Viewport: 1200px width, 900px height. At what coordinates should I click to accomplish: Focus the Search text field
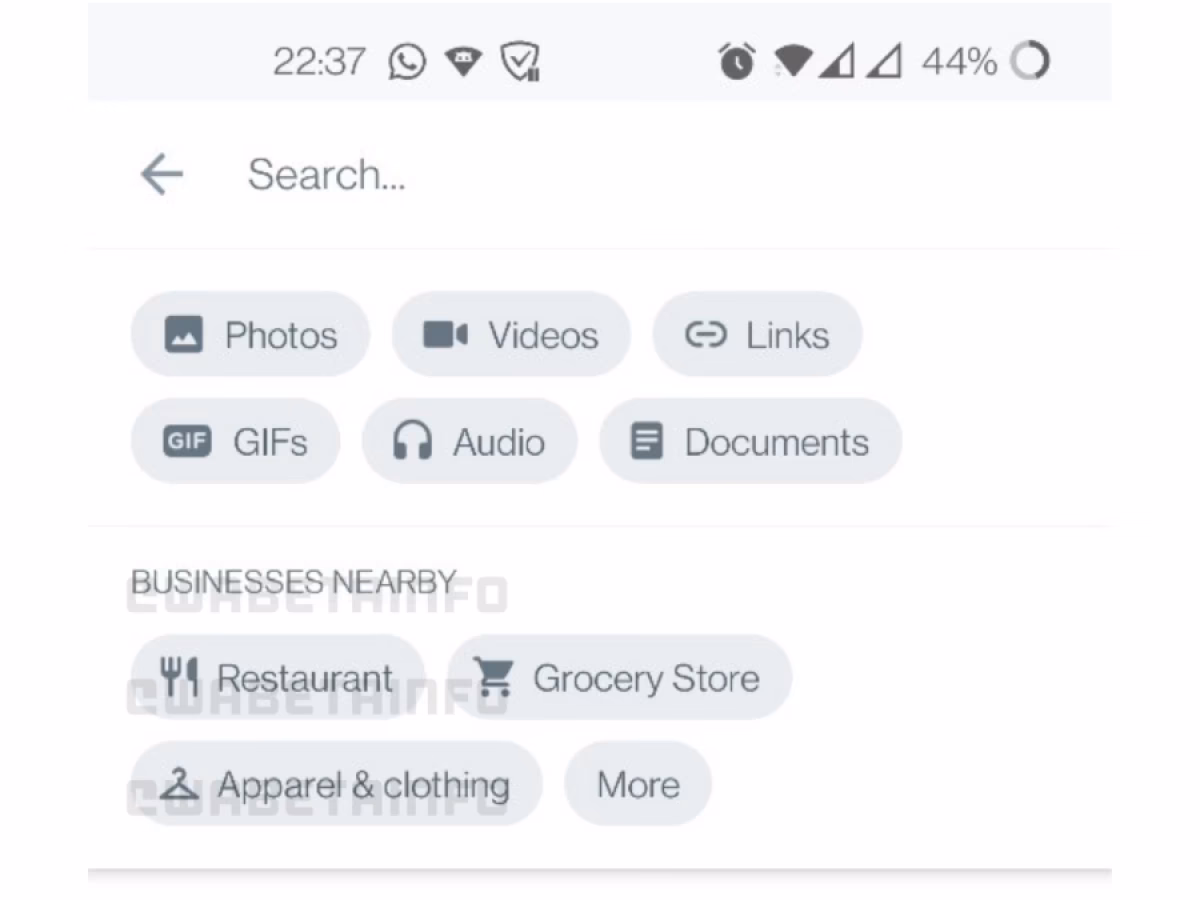coord(600,175)
